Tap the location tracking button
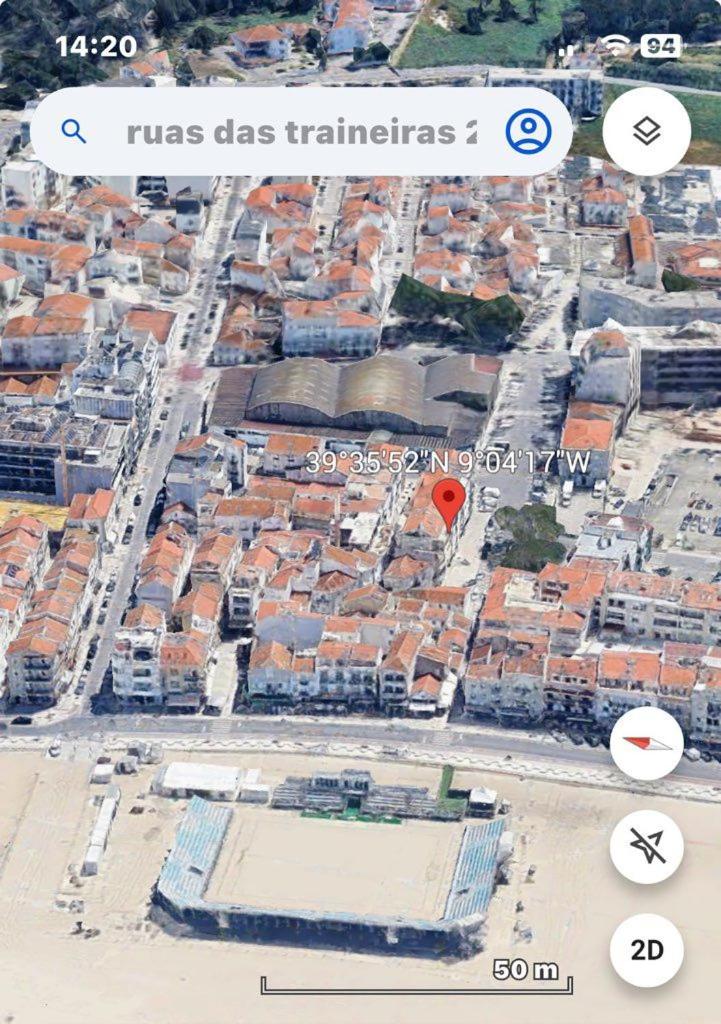 coord(647,847)
